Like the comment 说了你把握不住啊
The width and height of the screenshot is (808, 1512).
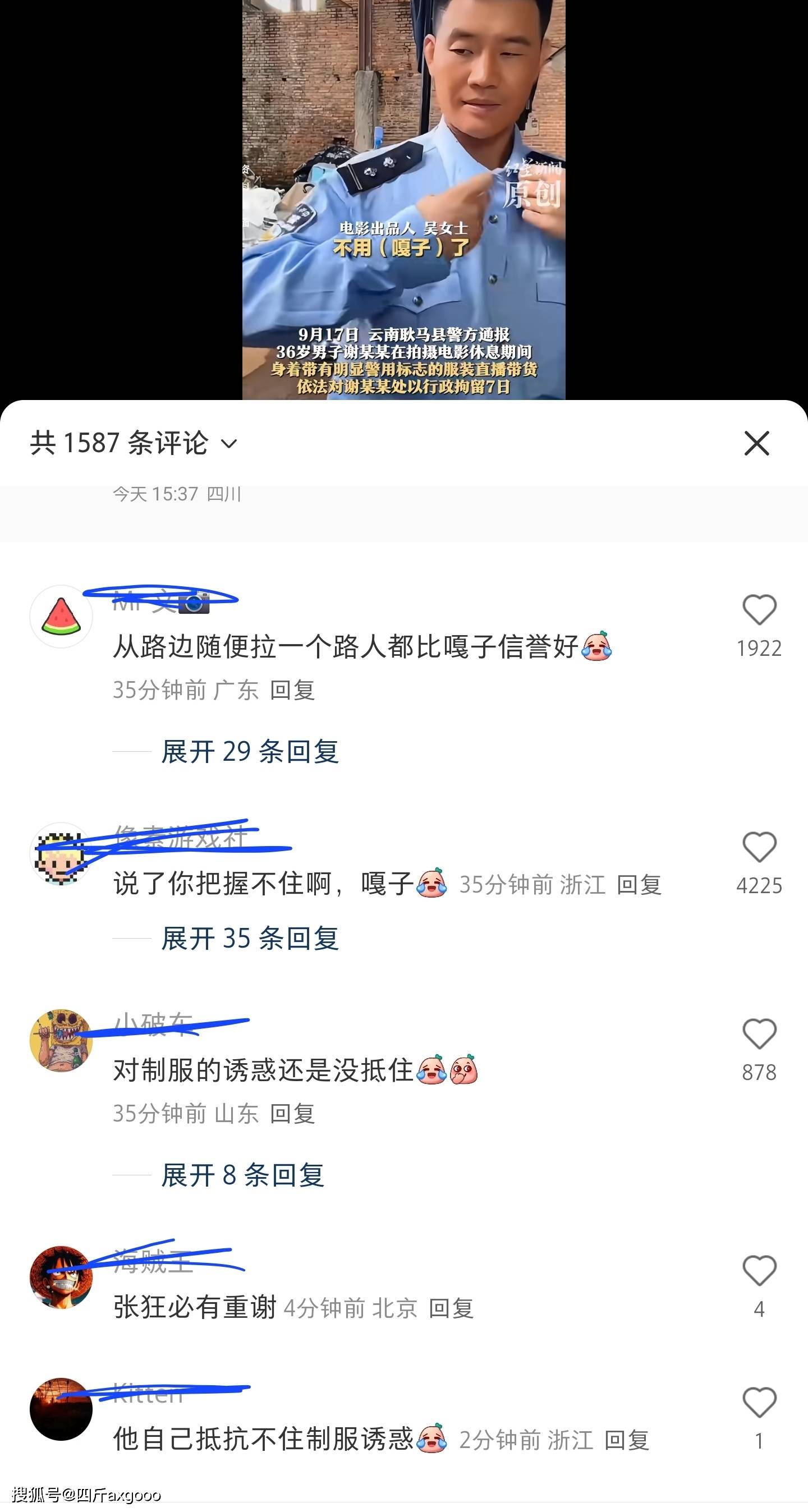[759, 848]
